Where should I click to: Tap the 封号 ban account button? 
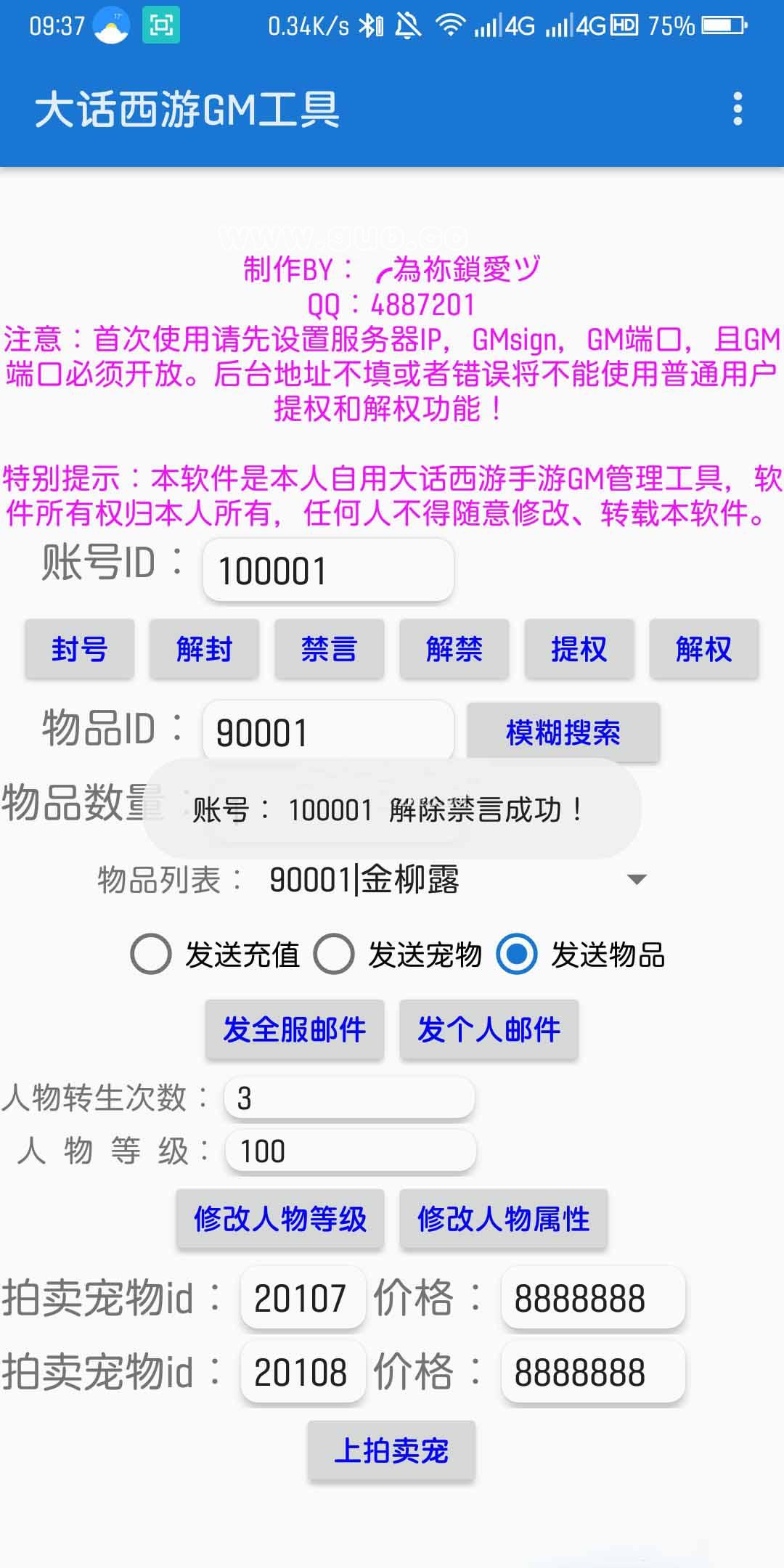coord(79,648)
